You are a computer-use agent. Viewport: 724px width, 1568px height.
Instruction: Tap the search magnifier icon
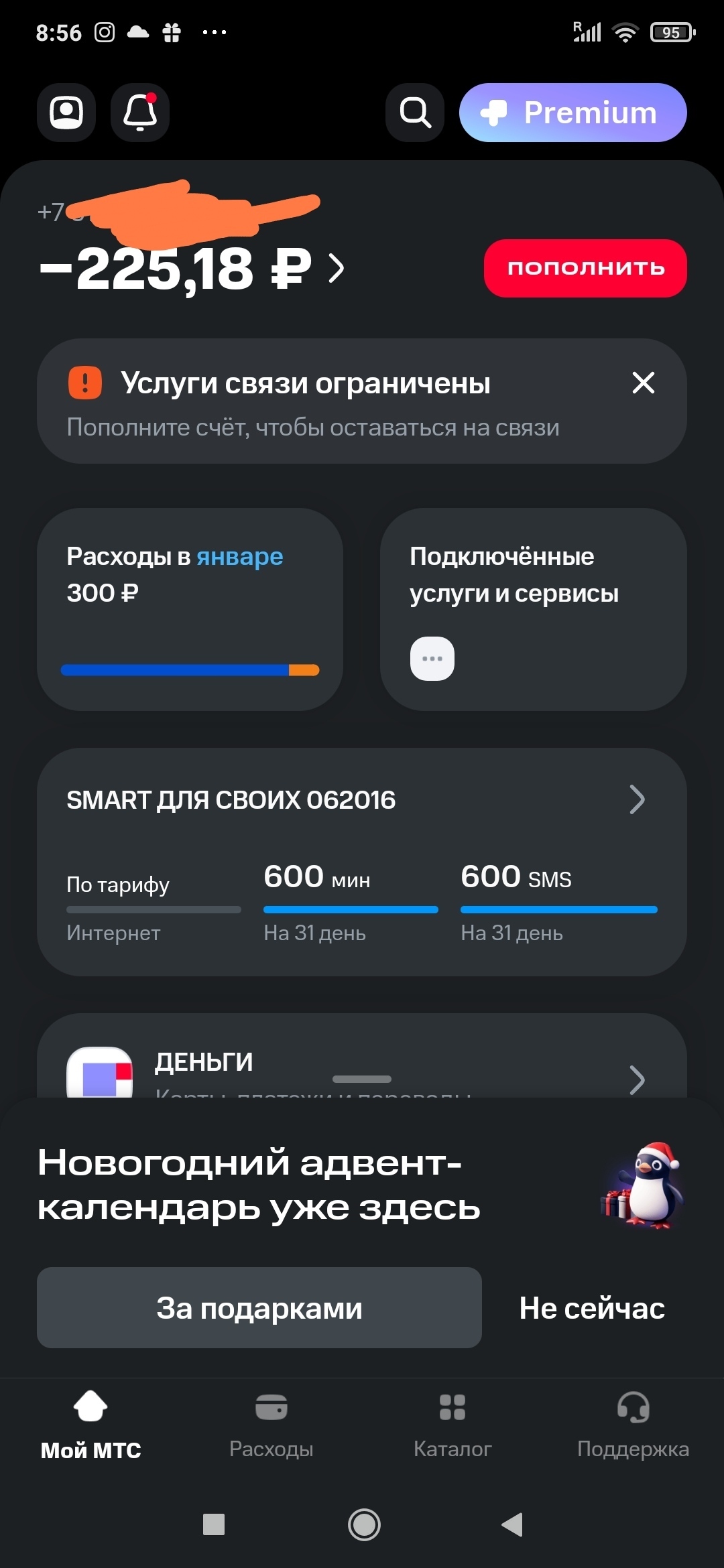[415, 113]
